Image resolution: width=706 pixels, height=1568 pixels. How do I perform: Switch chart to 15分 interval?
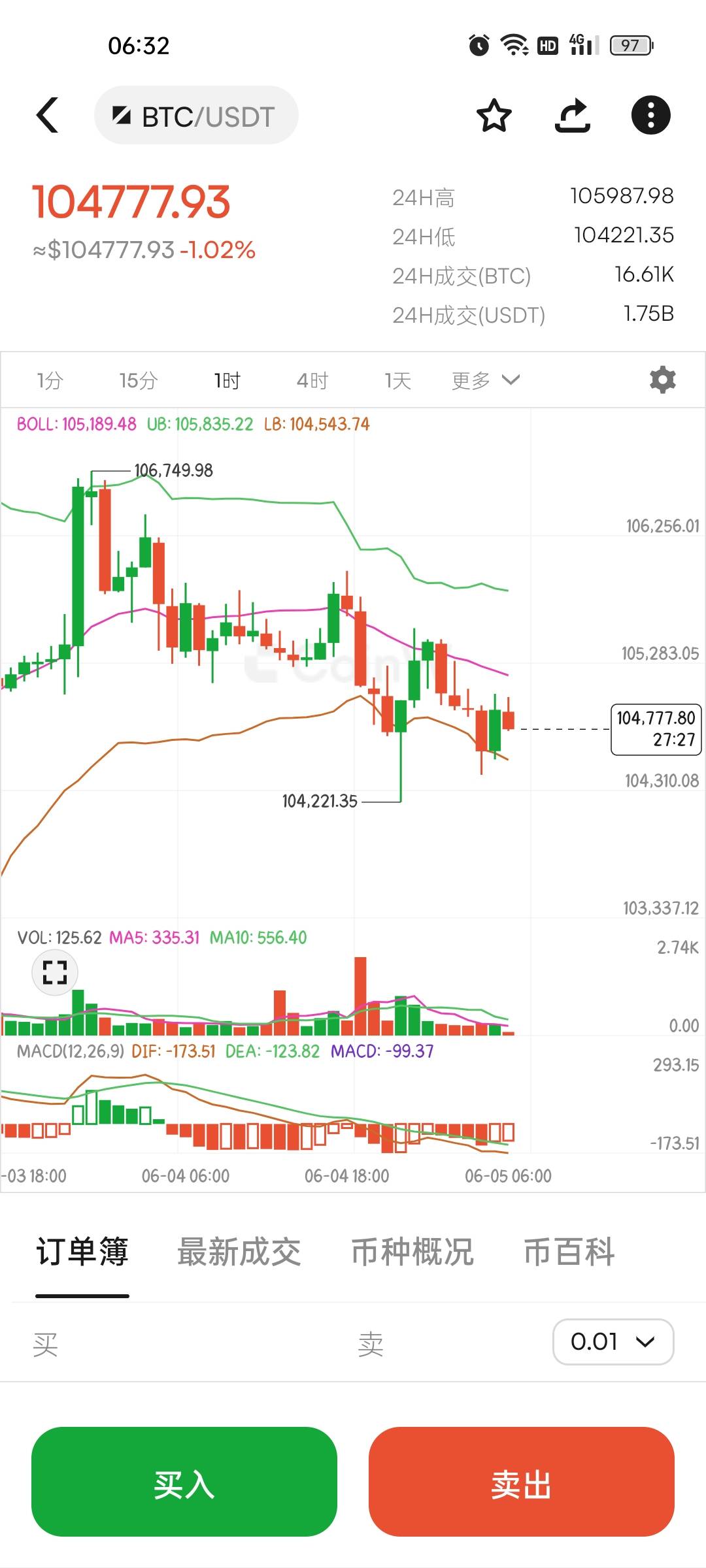139,380
